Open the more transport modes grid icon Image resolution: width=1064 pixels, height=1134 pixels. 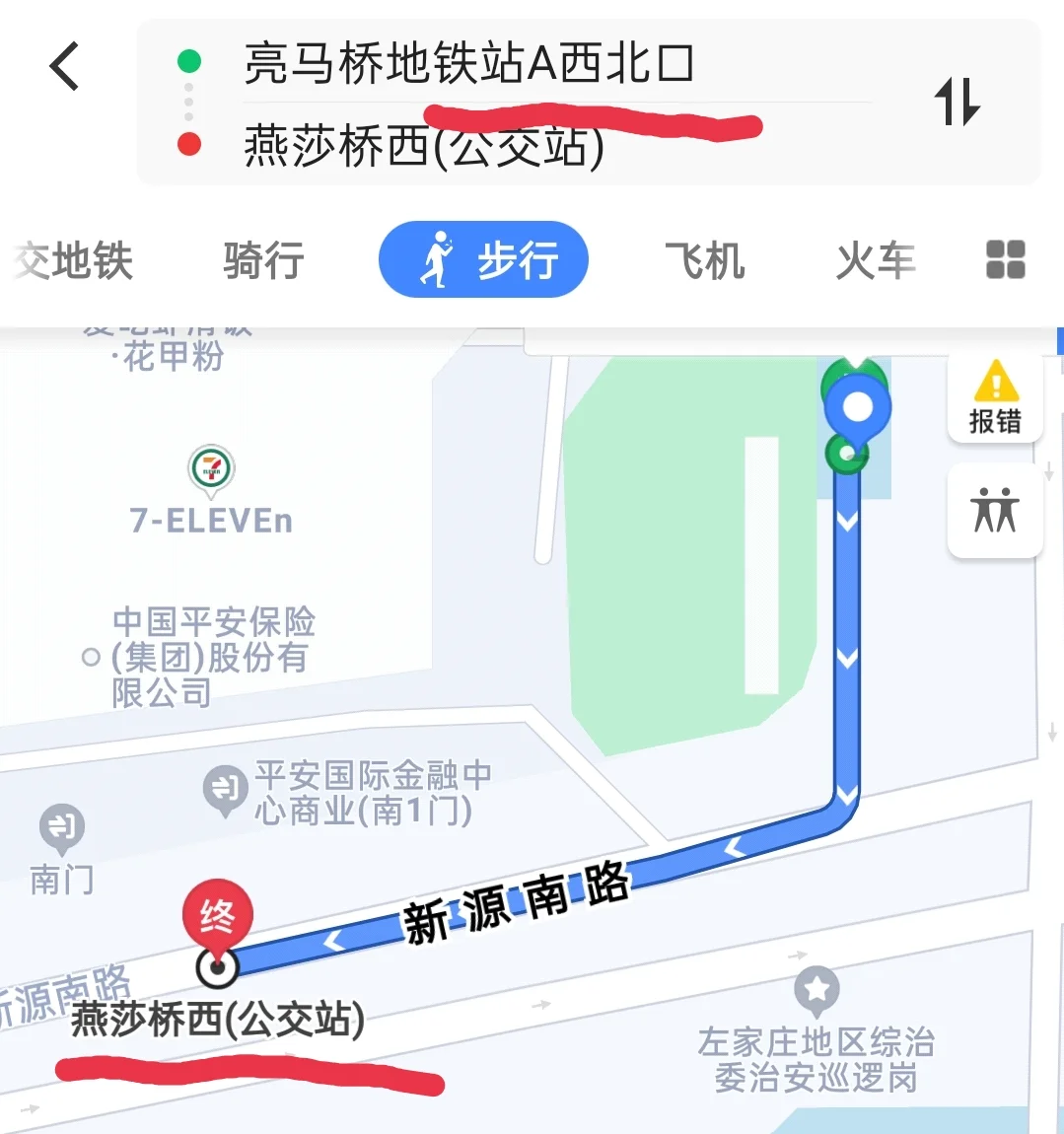[x=1004, y=259]
